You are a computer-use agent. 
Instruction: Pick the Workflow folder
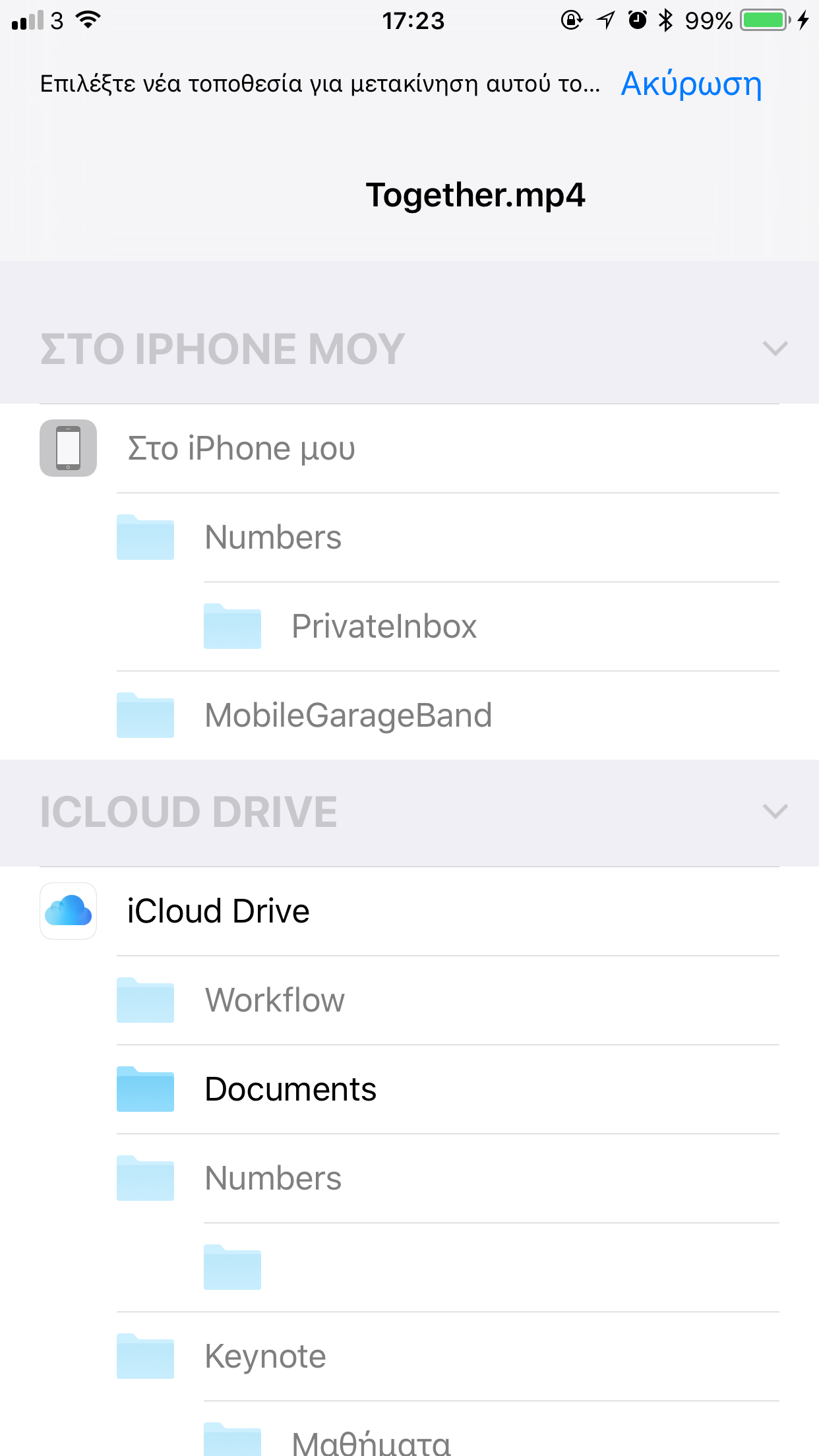[274, 1000]
